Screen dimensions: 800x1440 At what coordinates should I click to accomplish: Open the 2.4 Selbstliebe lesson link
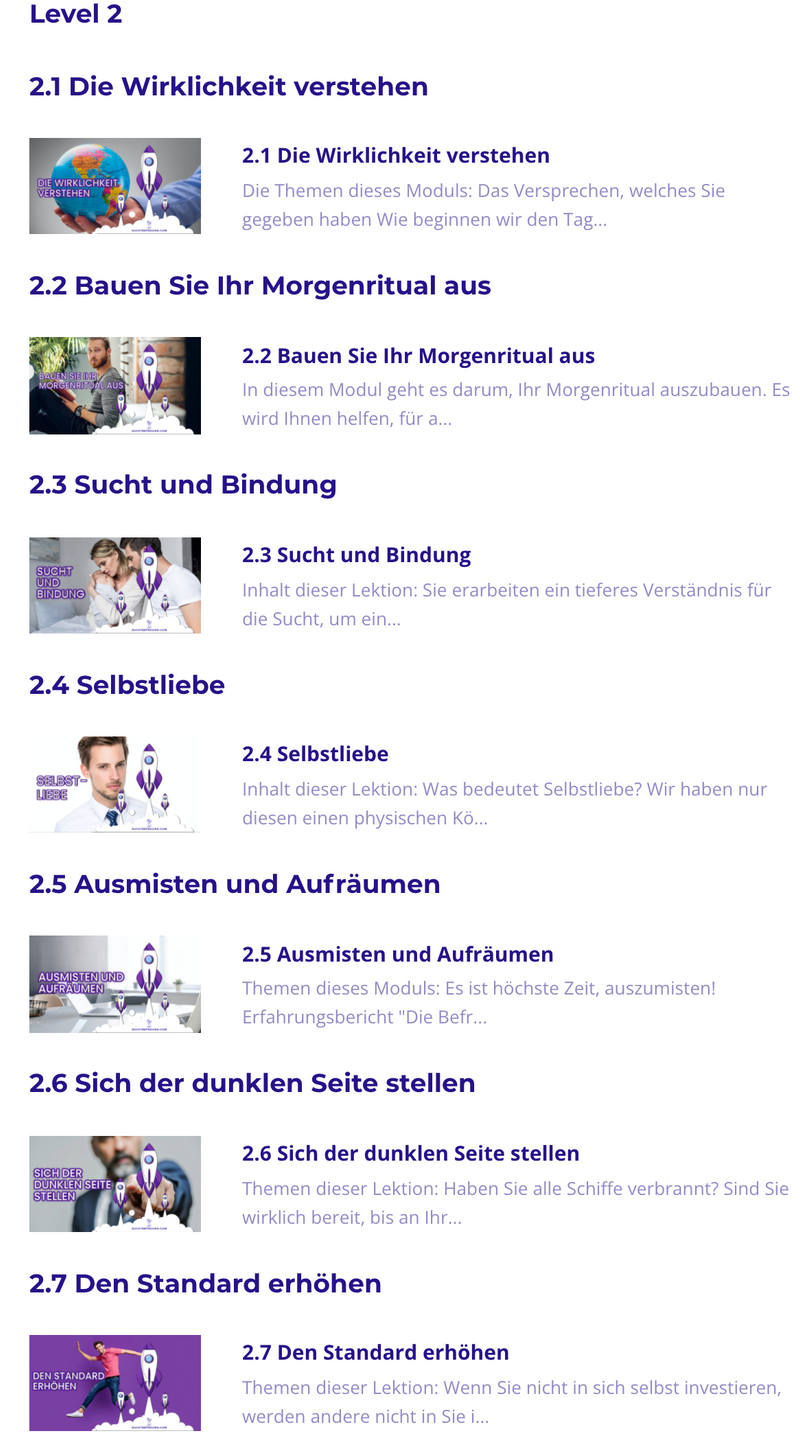click(x=315, y=754)
